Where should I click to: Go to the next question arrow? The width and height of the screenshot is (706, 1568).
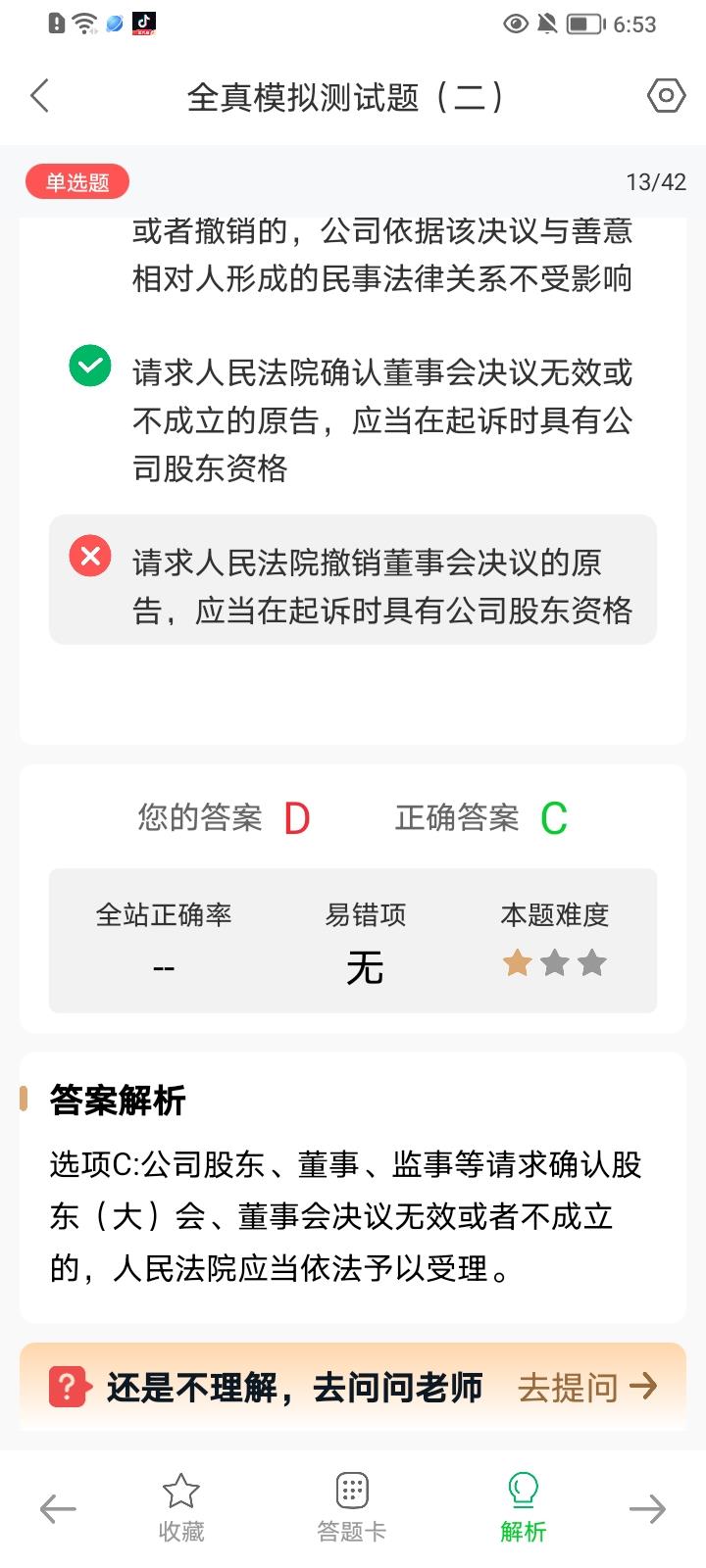point(647,1508)
